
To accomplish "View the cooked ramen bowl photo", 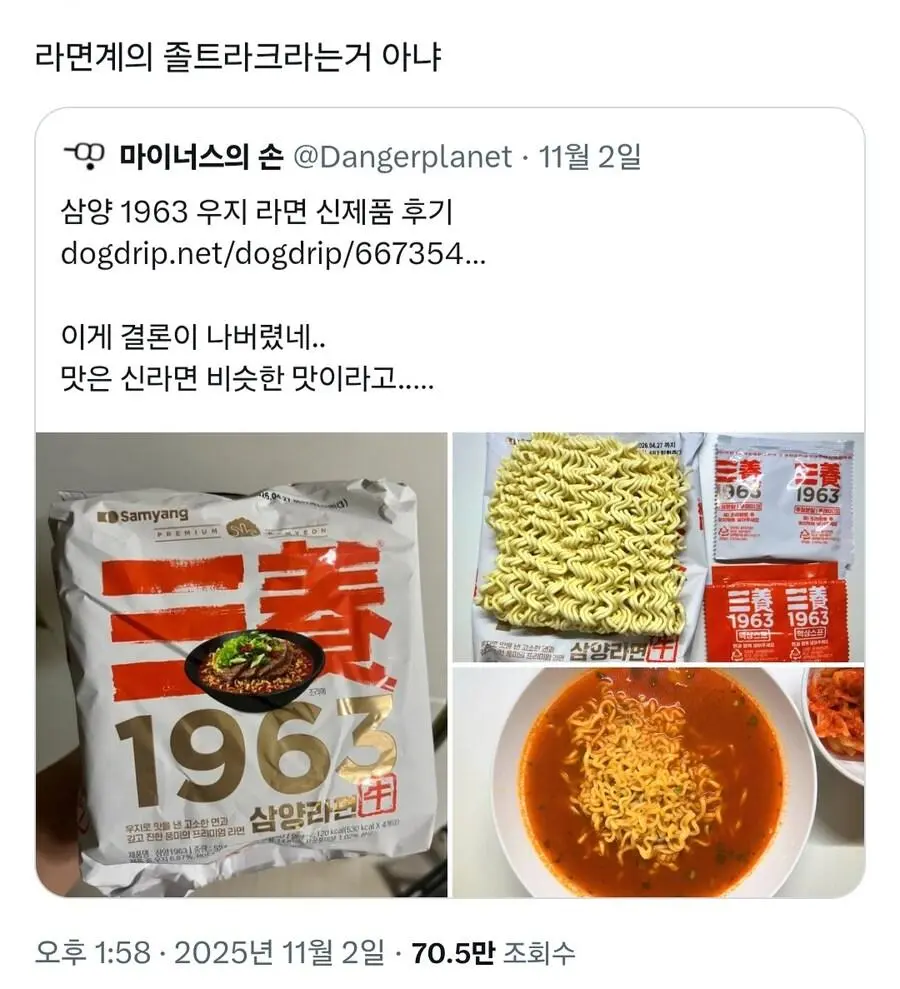I will pyautogui.click(x=657, y=782).
